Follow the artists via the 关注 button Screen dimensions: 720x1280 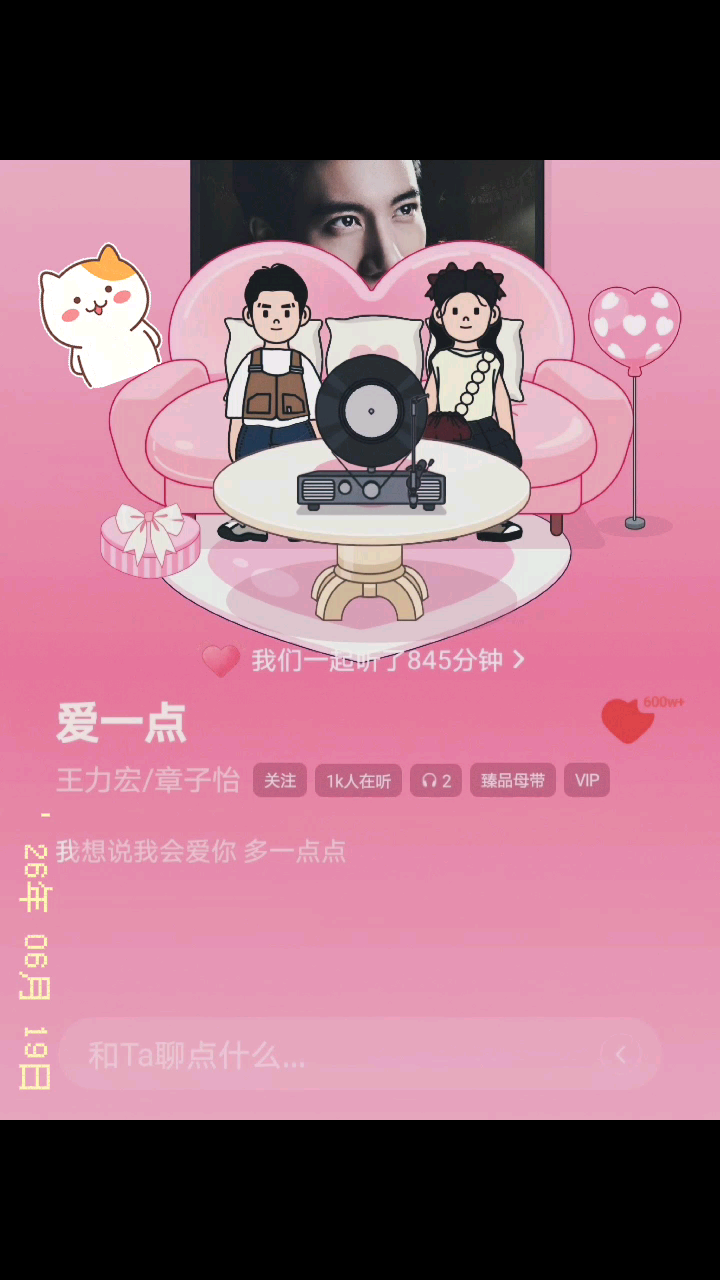[x=280, y=780]
